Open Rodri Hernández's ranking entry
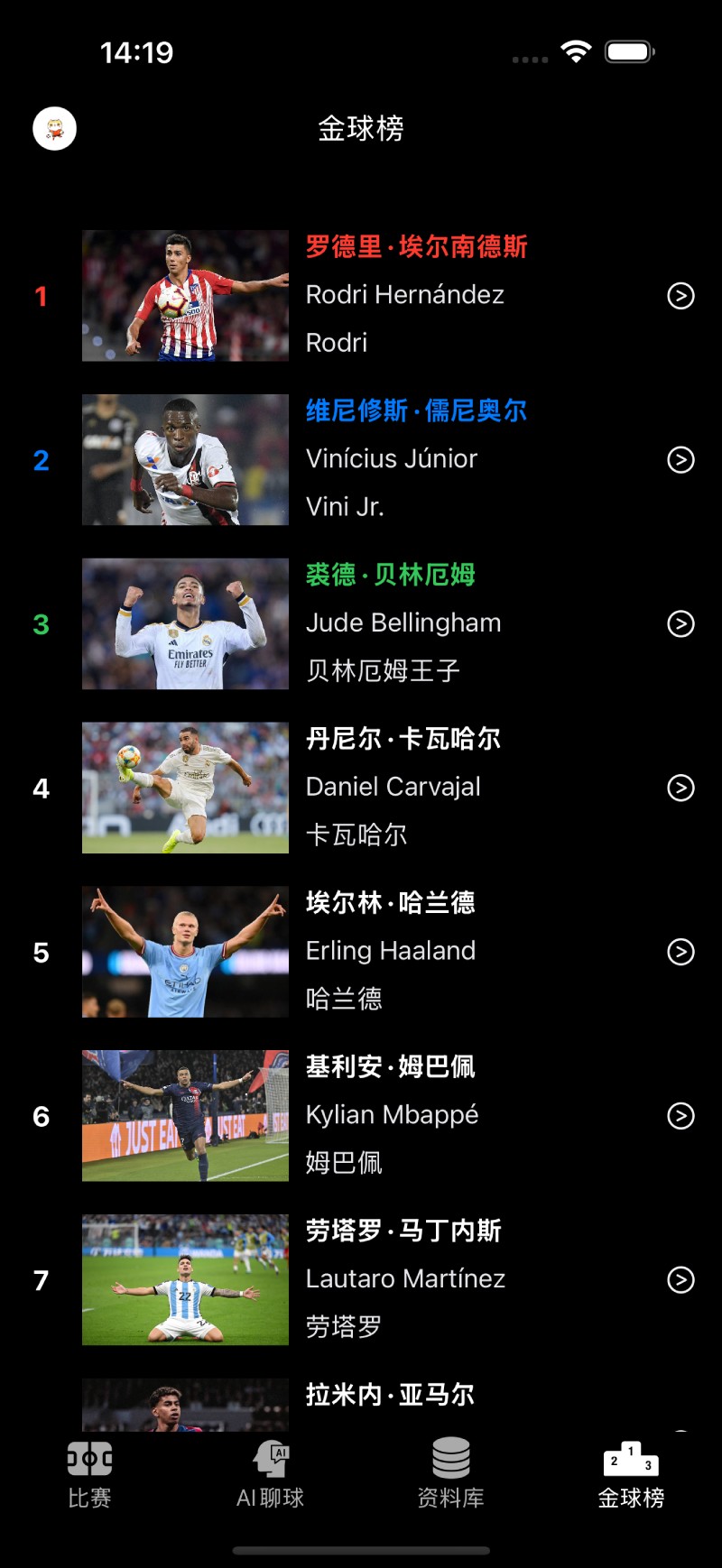Screen dimensions: 722x1568 404,295
